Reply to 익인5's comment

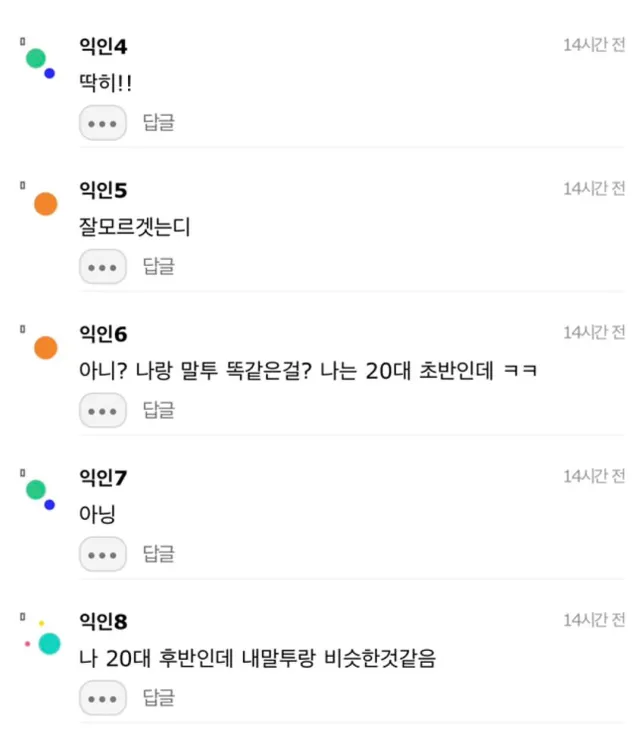click(158, 267)
